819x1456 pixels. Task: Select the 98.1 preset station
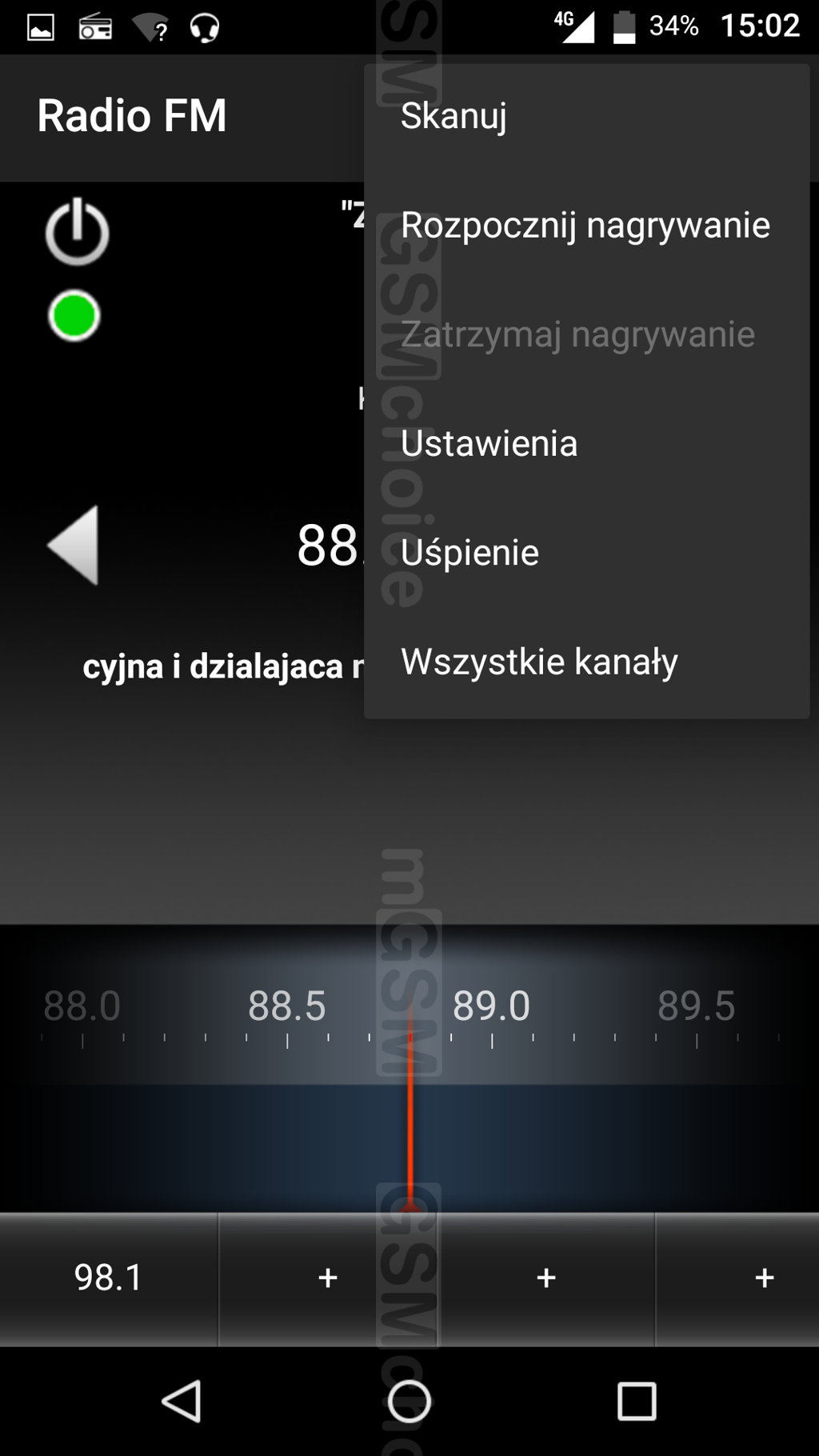coord(109,1278)
